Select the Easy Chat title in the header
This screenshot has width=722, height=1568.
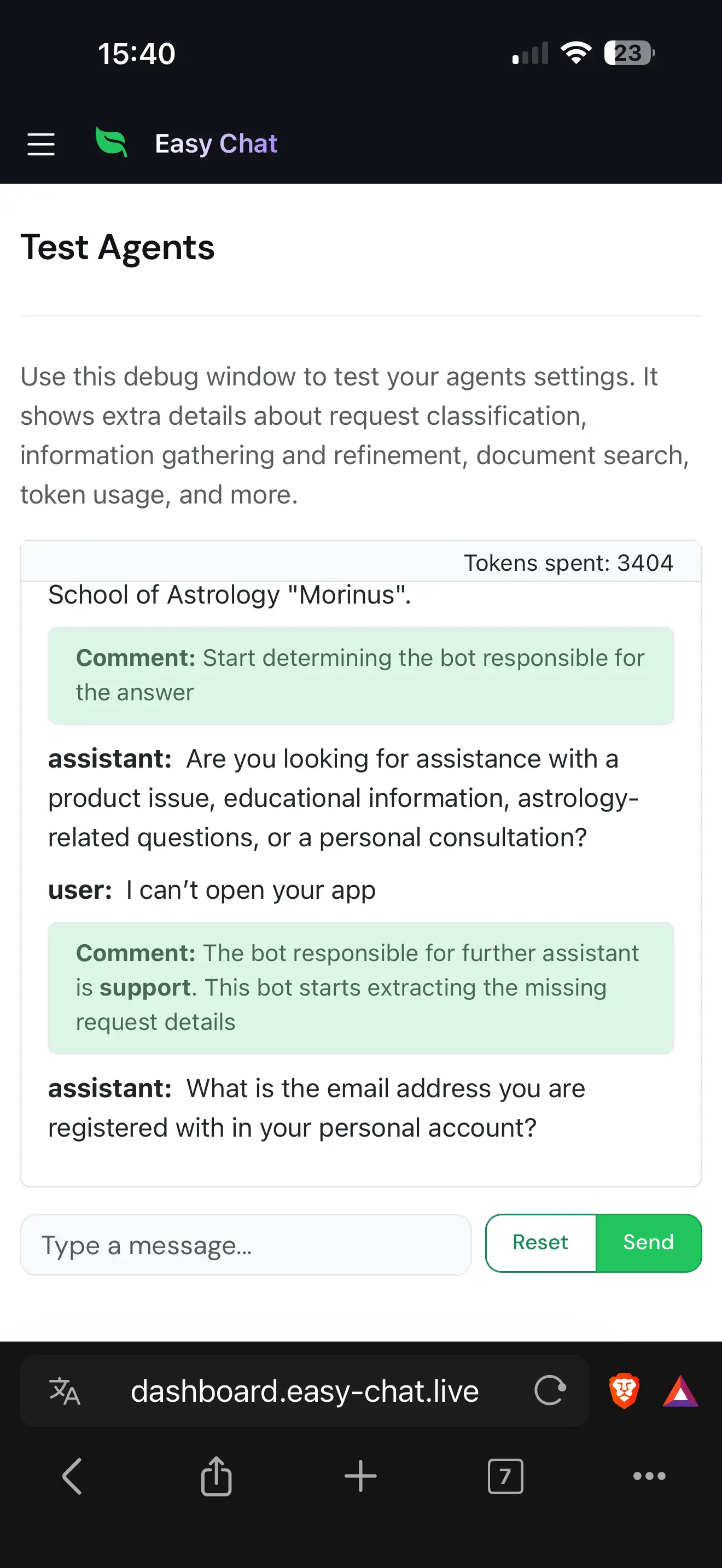pos(215,144)
